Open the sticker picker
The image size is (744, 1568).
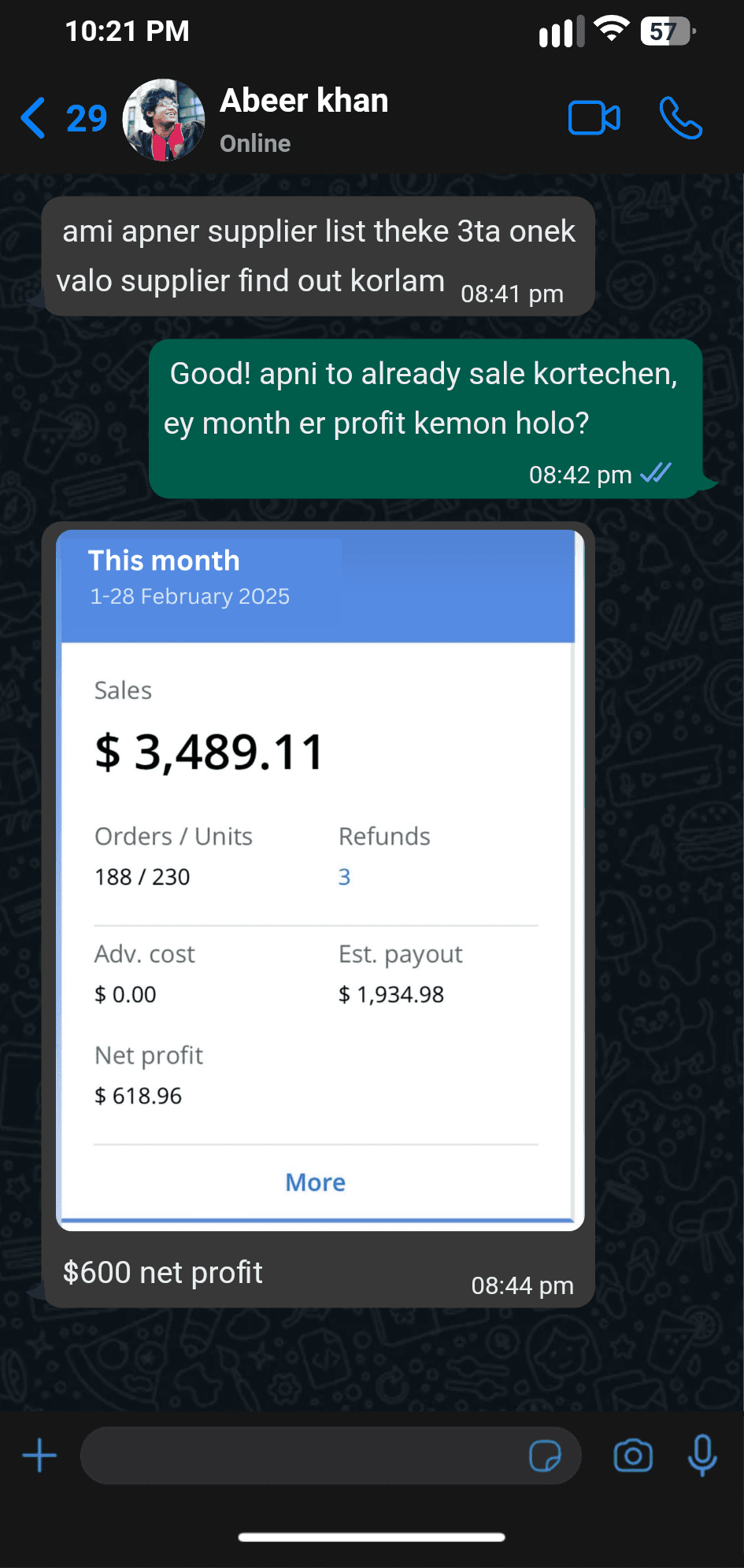coord(545,1455)
